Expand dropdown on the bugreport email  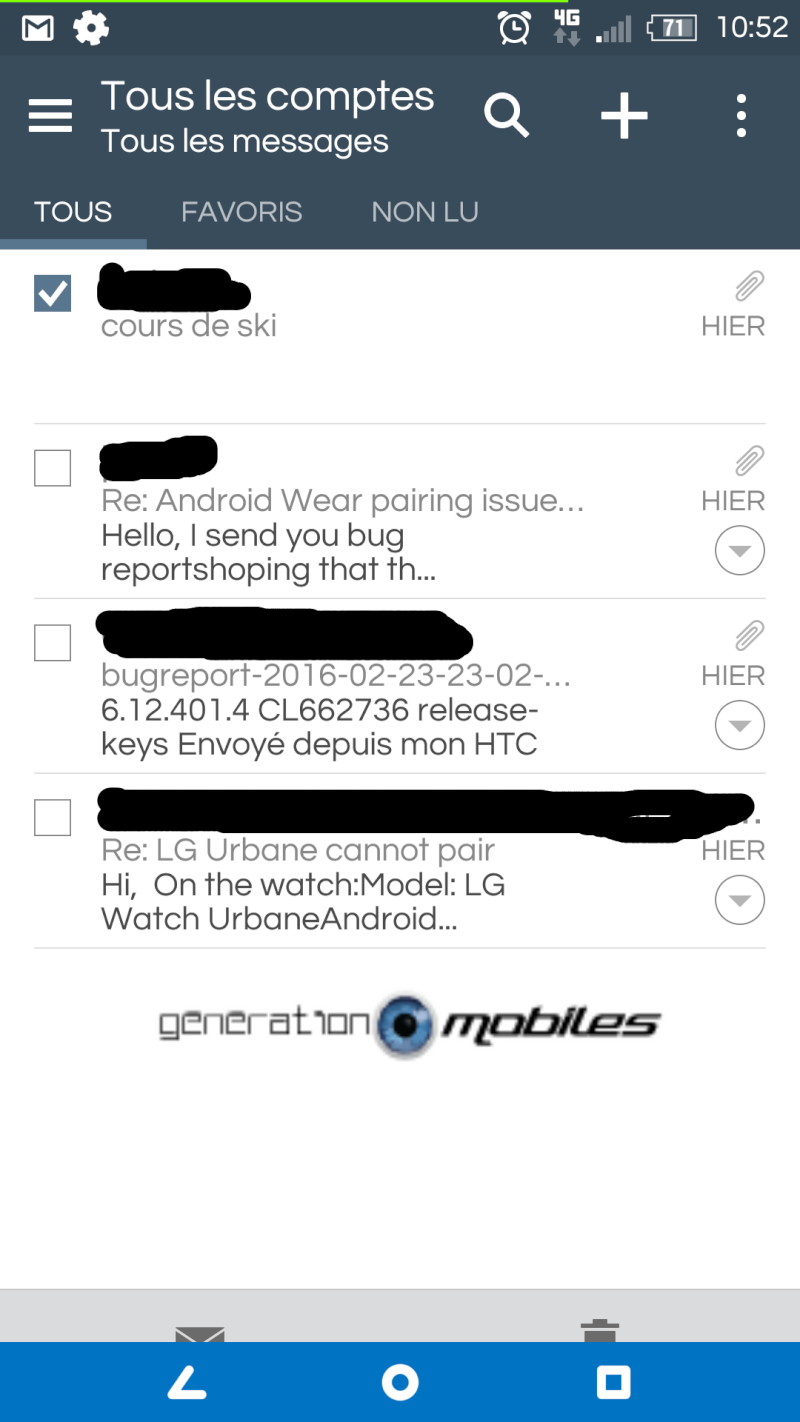coord(740,726)
